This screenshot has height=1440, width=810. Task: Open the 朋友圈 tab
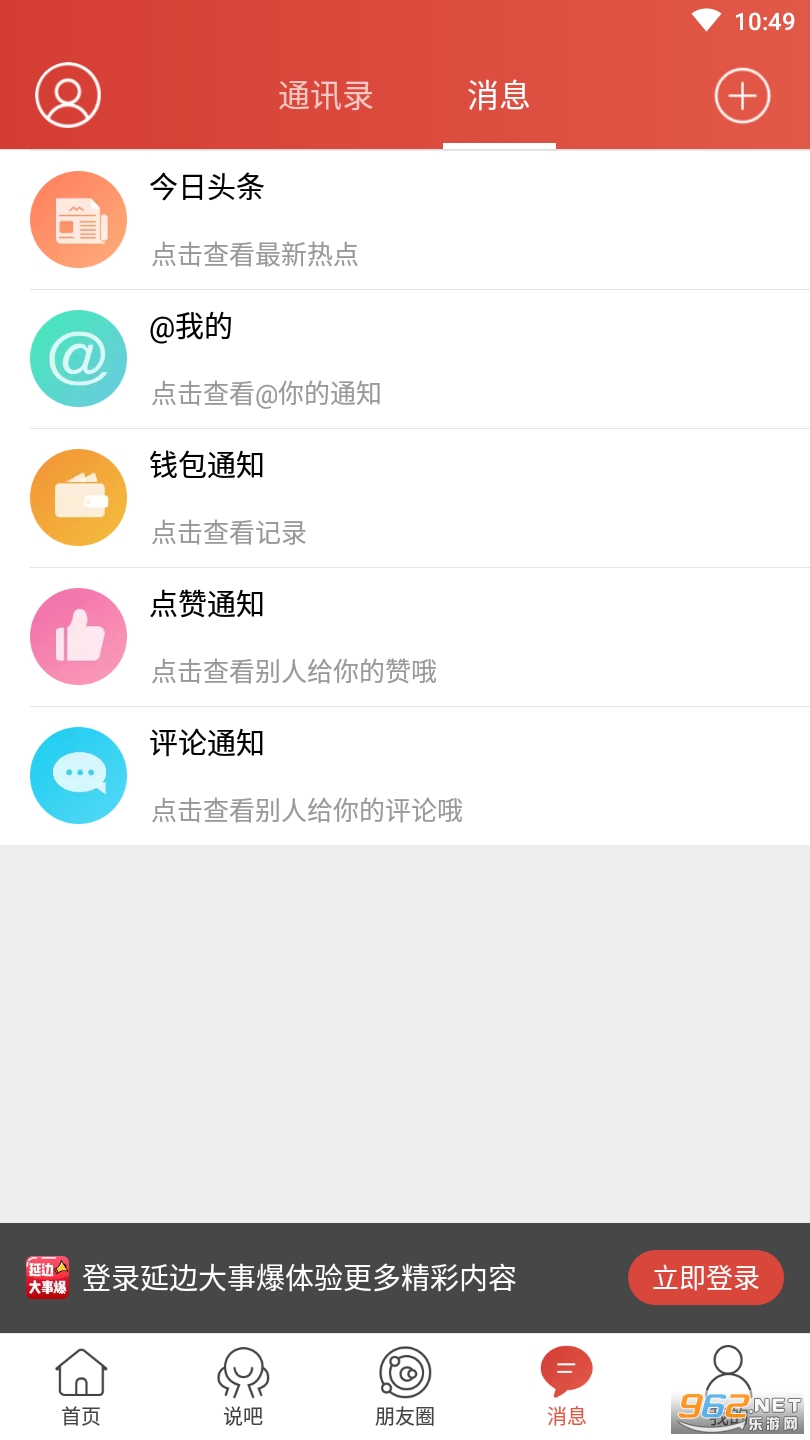tap(405, 1386)
